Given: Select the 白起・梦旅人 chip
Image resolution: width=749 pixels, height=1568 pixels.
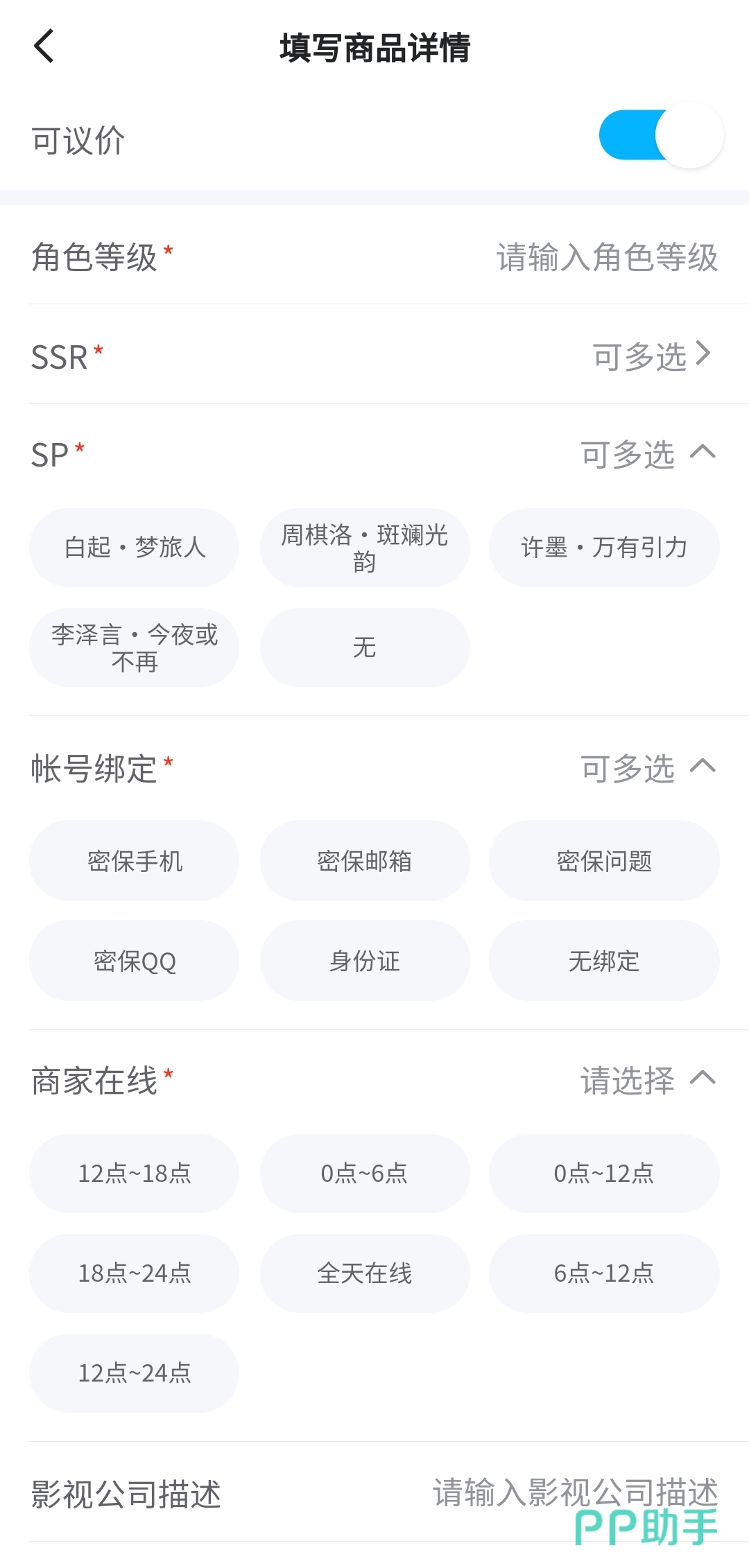Looking at the screenshot, I should pos(135,548).
